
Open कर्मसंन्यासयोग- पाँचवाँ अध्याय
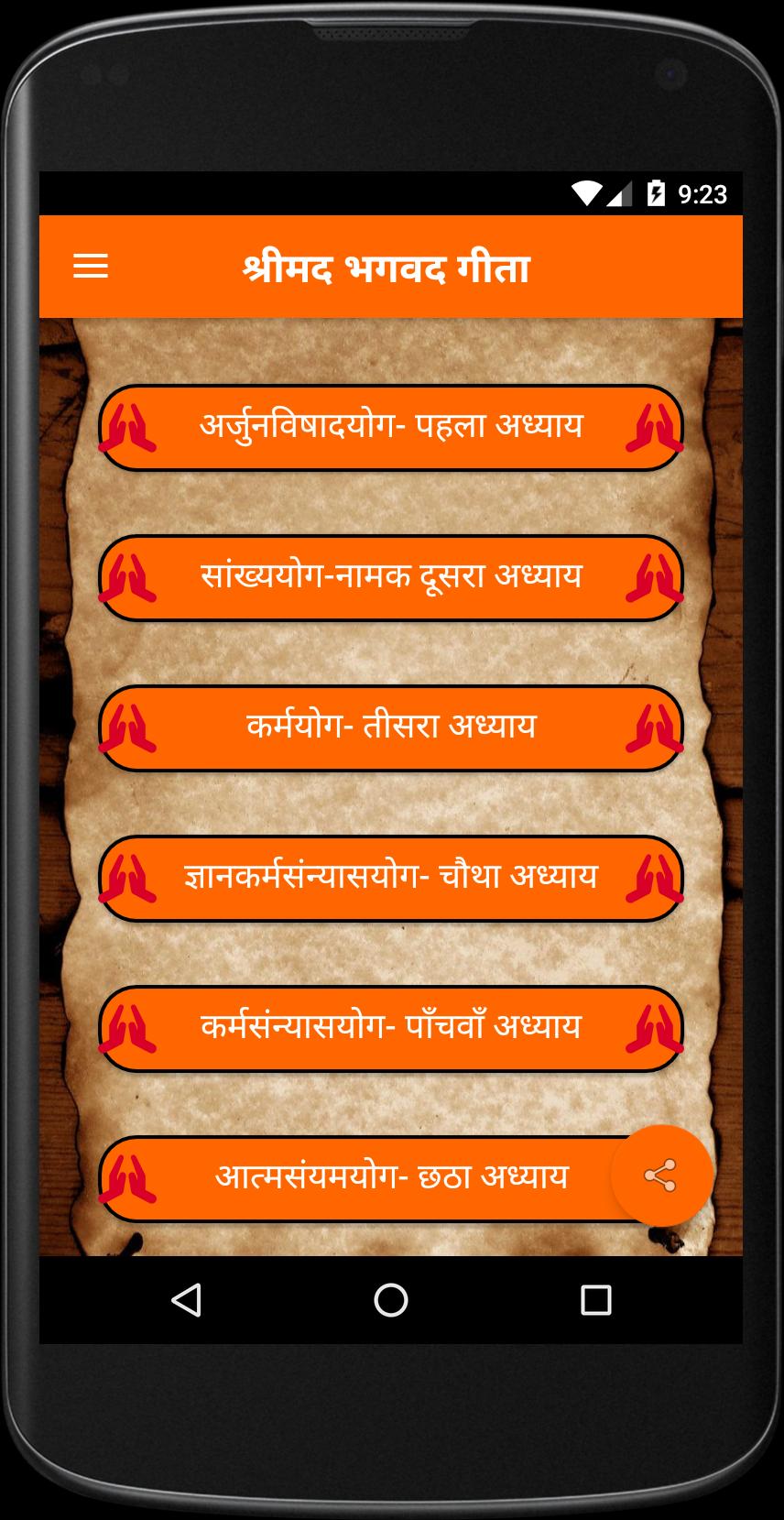tap(391, 1028)
